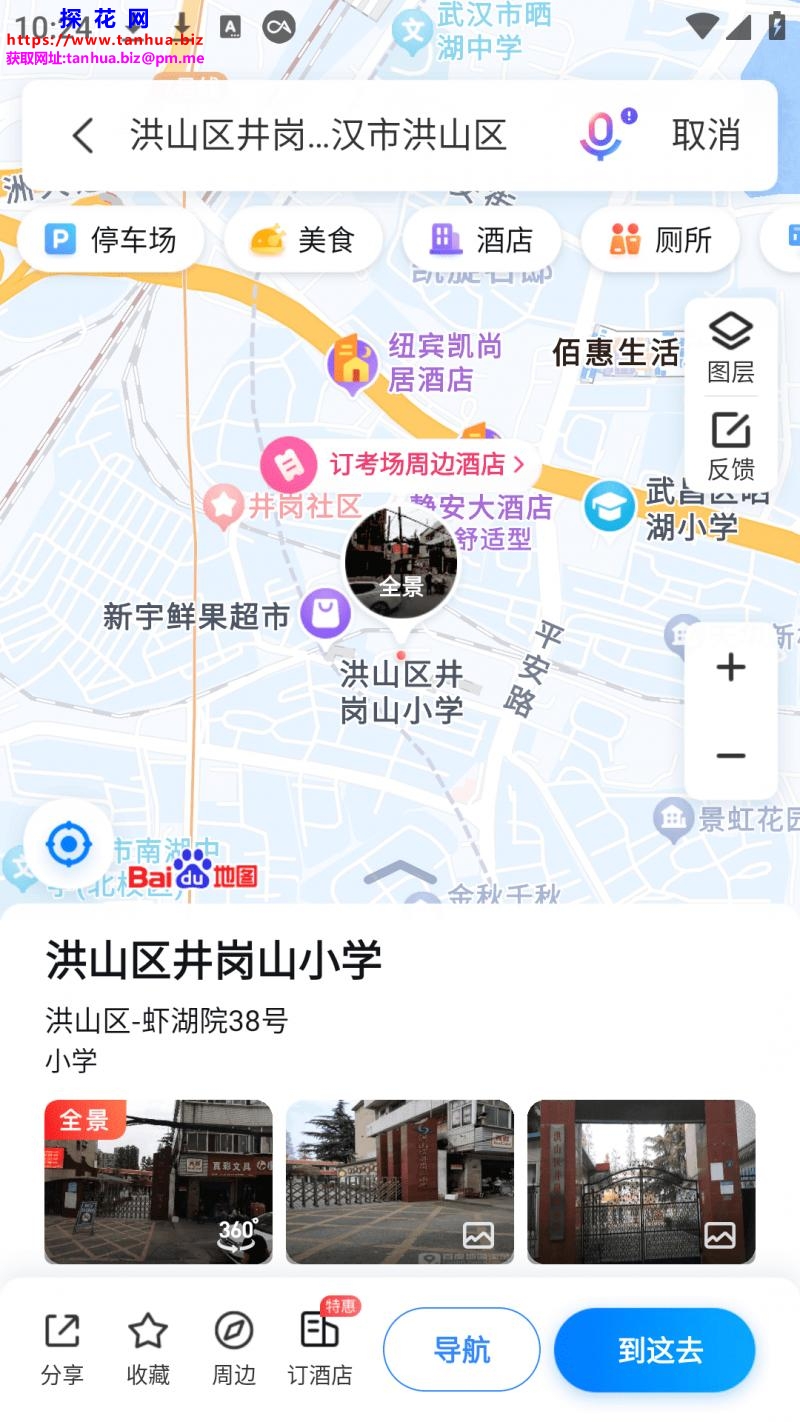Screen dimensions: 800x1422
Task: Tap 到这去 for route directions
Action: pos(655,1350)
